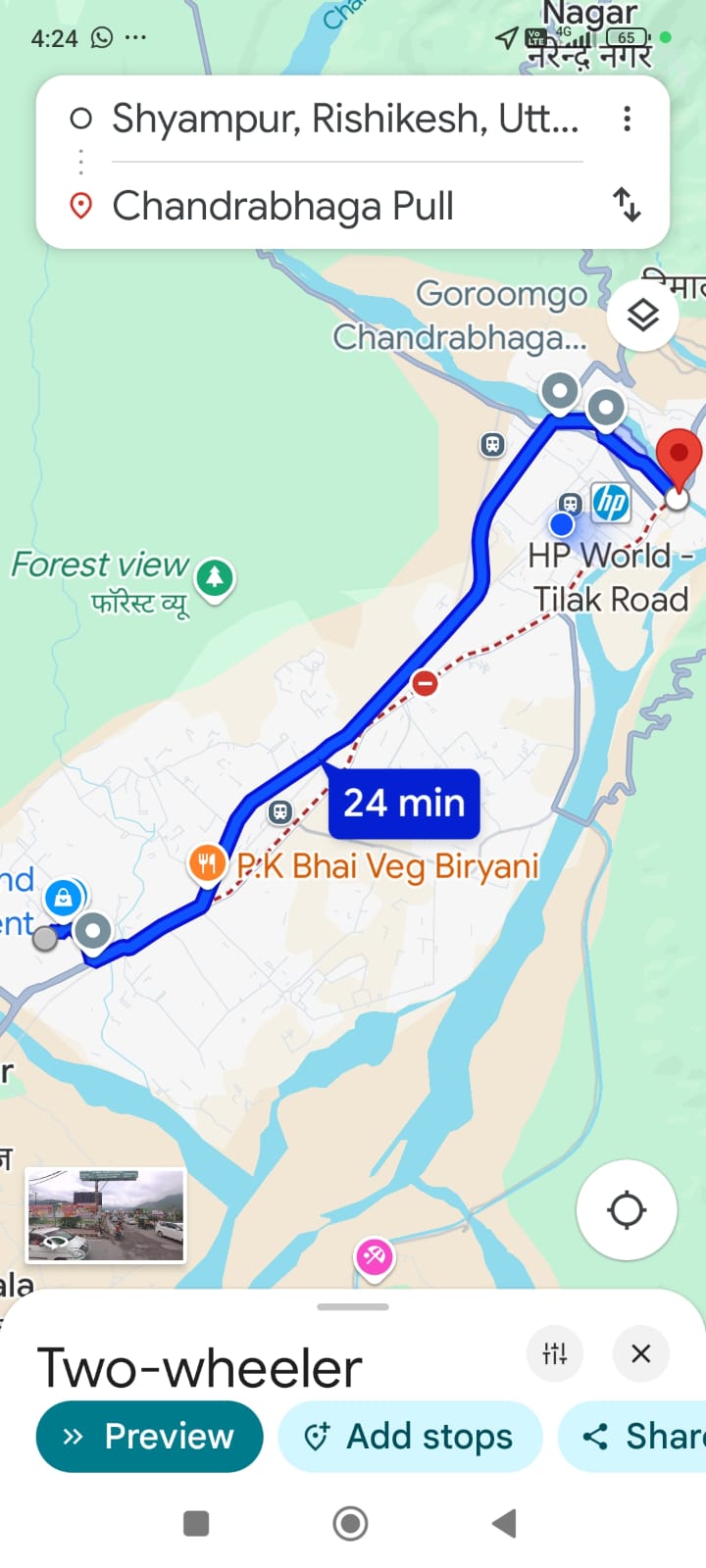
Task: Edit the destination Chandrabhaga Pull
Action: (x=343, y=207)
